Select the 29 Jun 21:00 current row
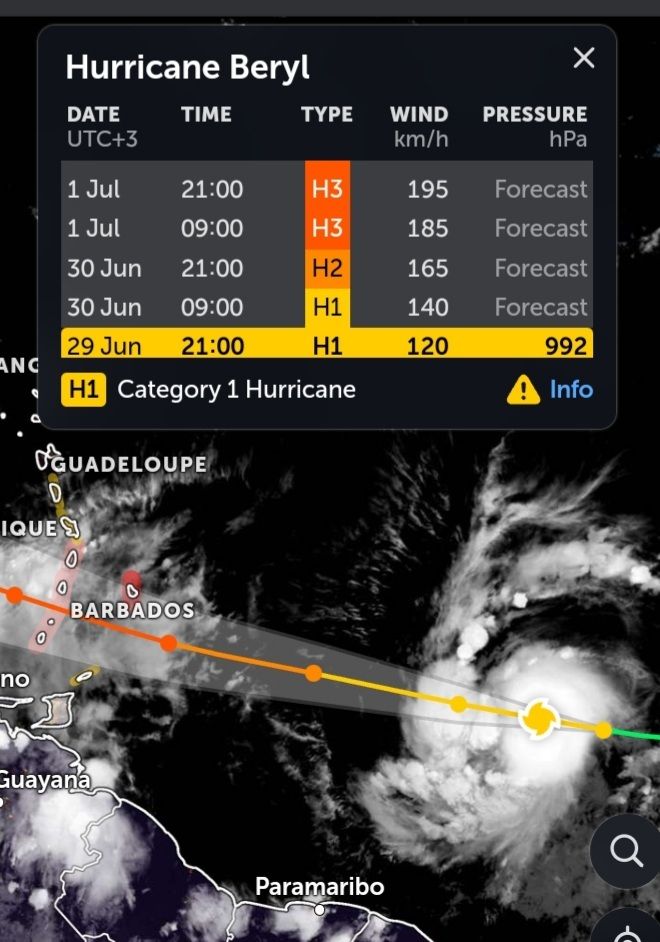The height and width of the screenshot is (942, 660). point(327,346)
